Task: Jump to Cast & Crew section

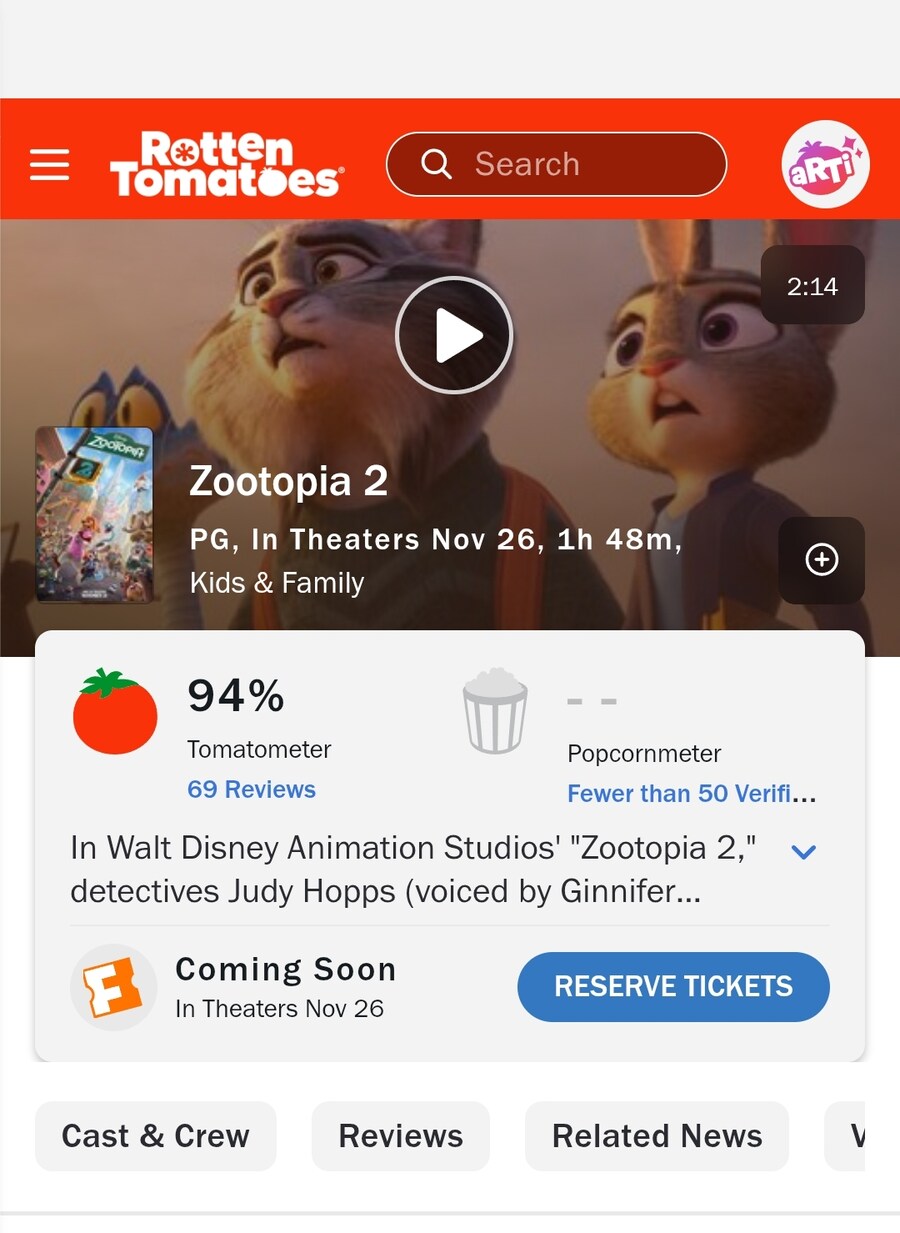Action: tap(155, 1136)
